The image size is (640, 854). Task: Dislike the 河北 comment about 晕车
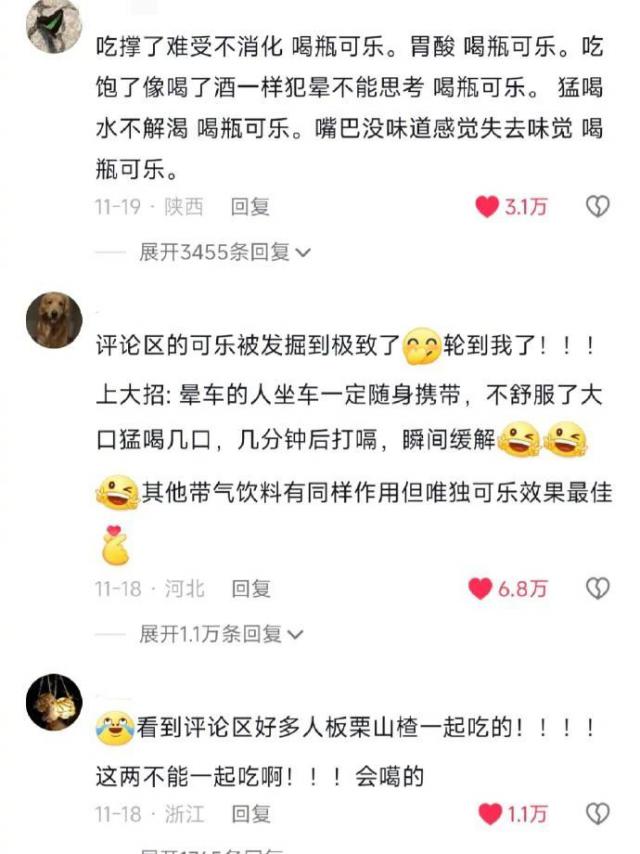597,588
